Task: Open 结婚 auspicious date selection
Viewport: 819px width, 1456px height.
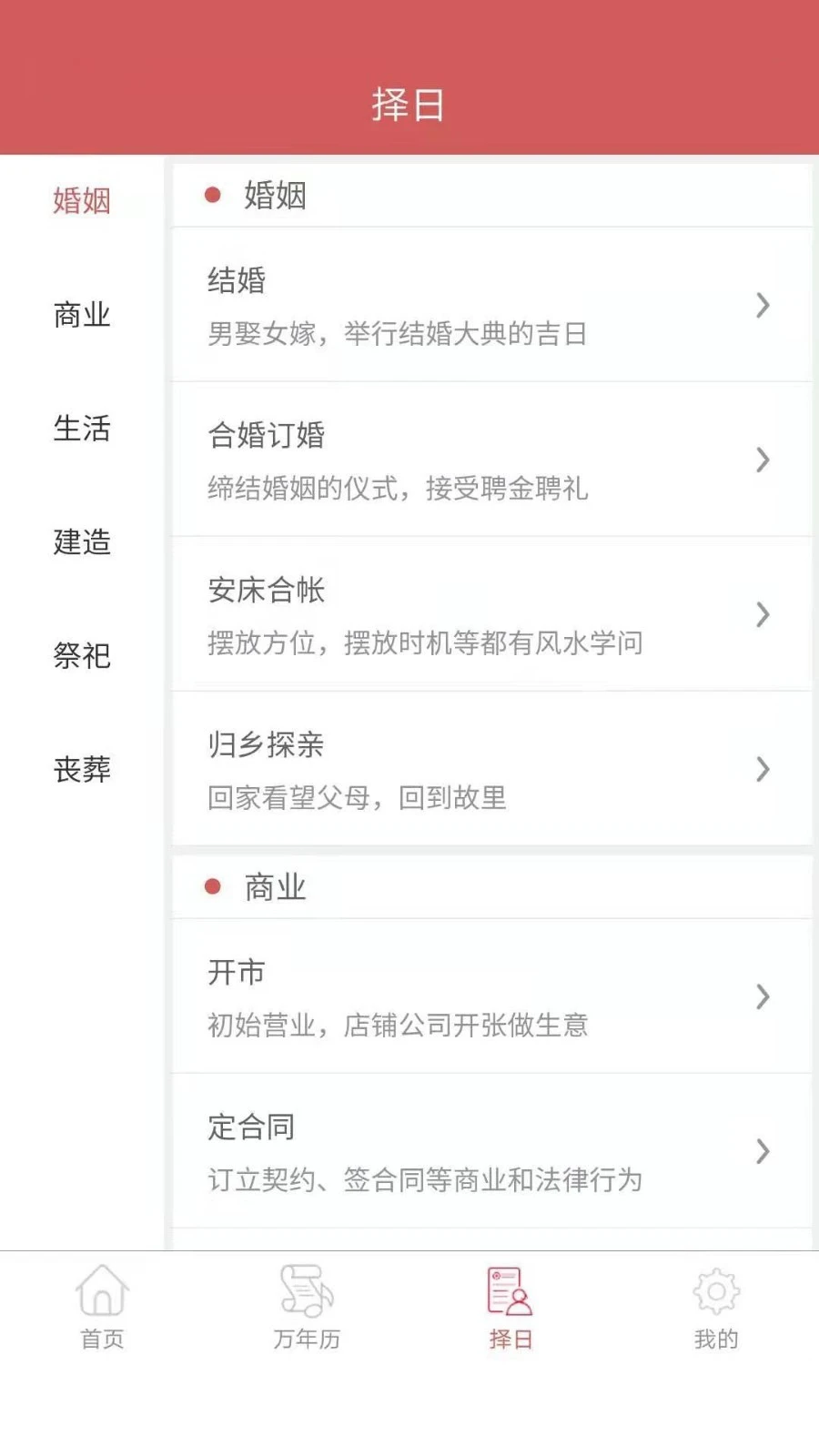Action: tap(491, 306)
